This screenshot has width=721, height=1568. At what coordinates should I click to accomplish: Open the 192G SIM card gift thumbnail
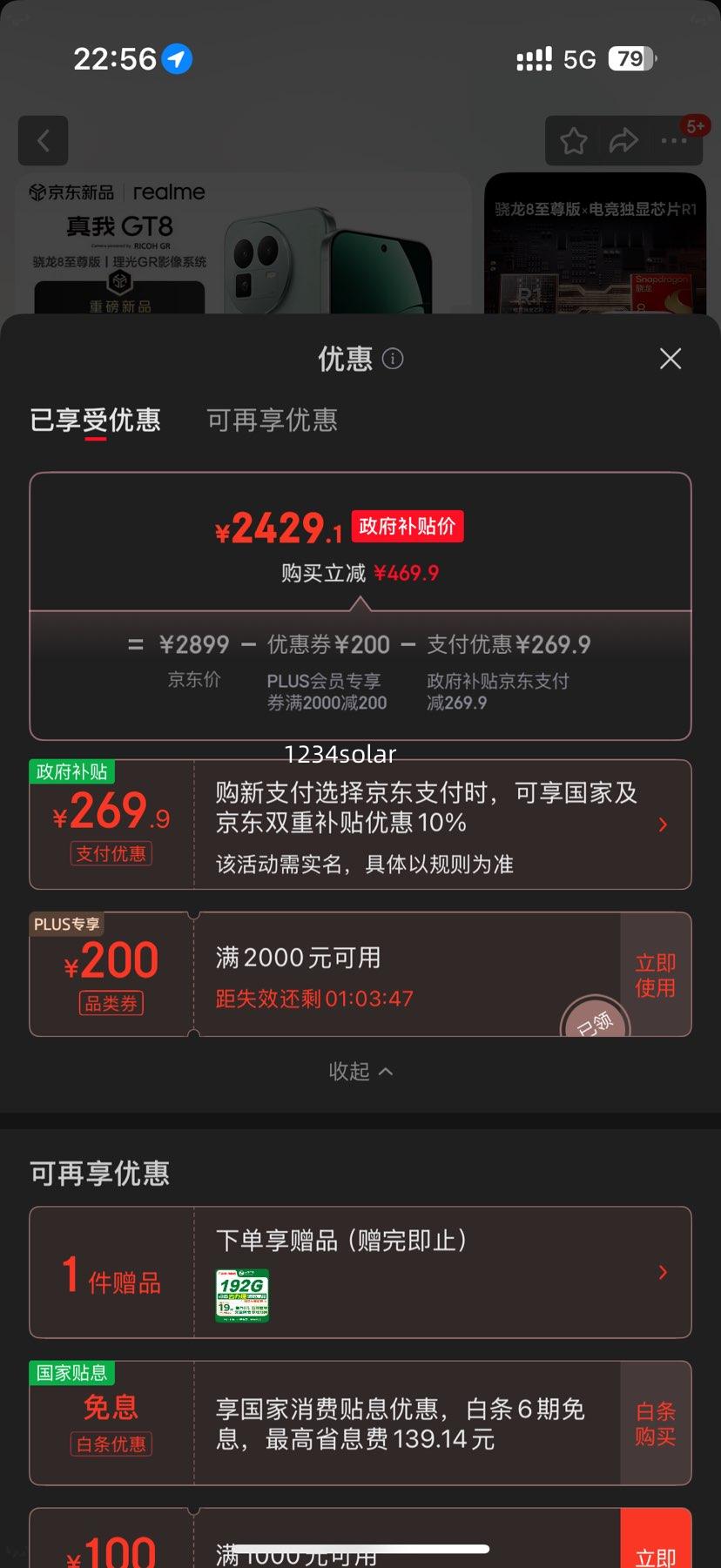pos(242,1295)
